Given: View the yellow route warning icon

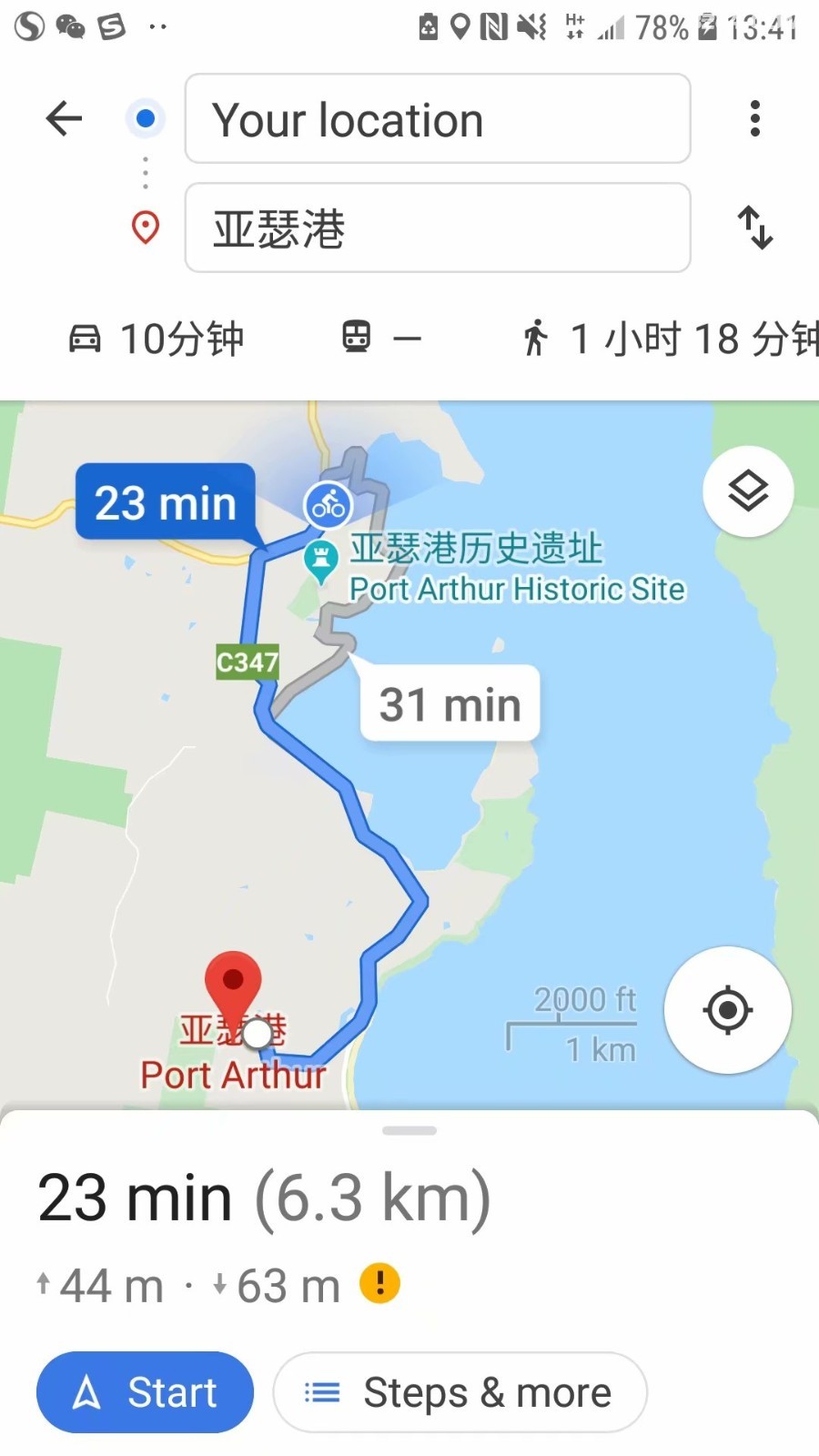Looking at the screenshot, I should coord(380,1284).
